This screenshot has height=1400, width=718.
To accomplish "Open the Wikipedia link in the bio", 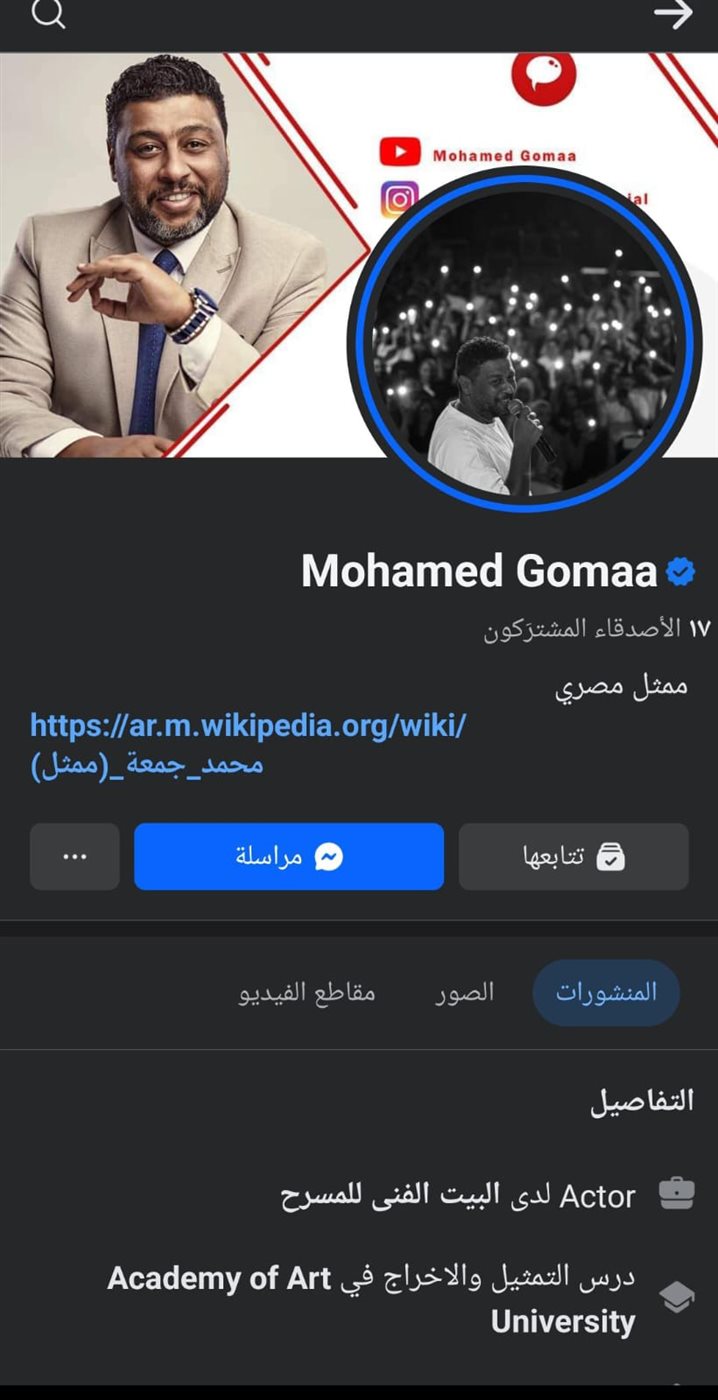I will [x=248, y=745].
